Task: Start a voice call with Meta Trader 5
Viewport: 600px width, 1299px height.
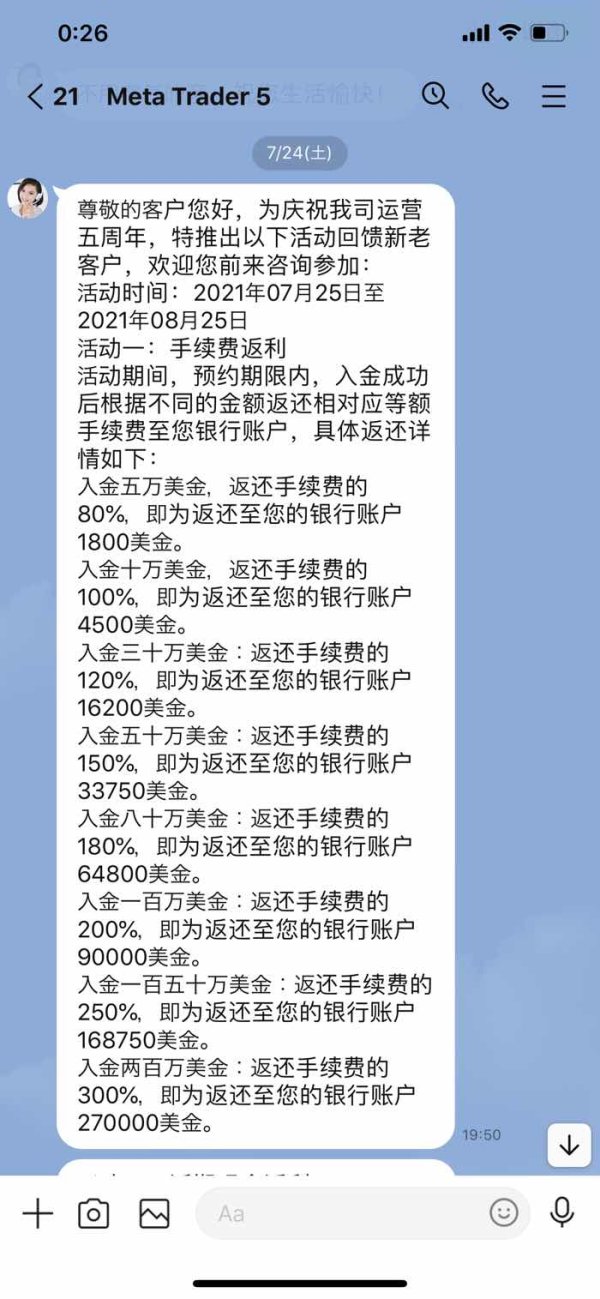Action: point(495,96)
